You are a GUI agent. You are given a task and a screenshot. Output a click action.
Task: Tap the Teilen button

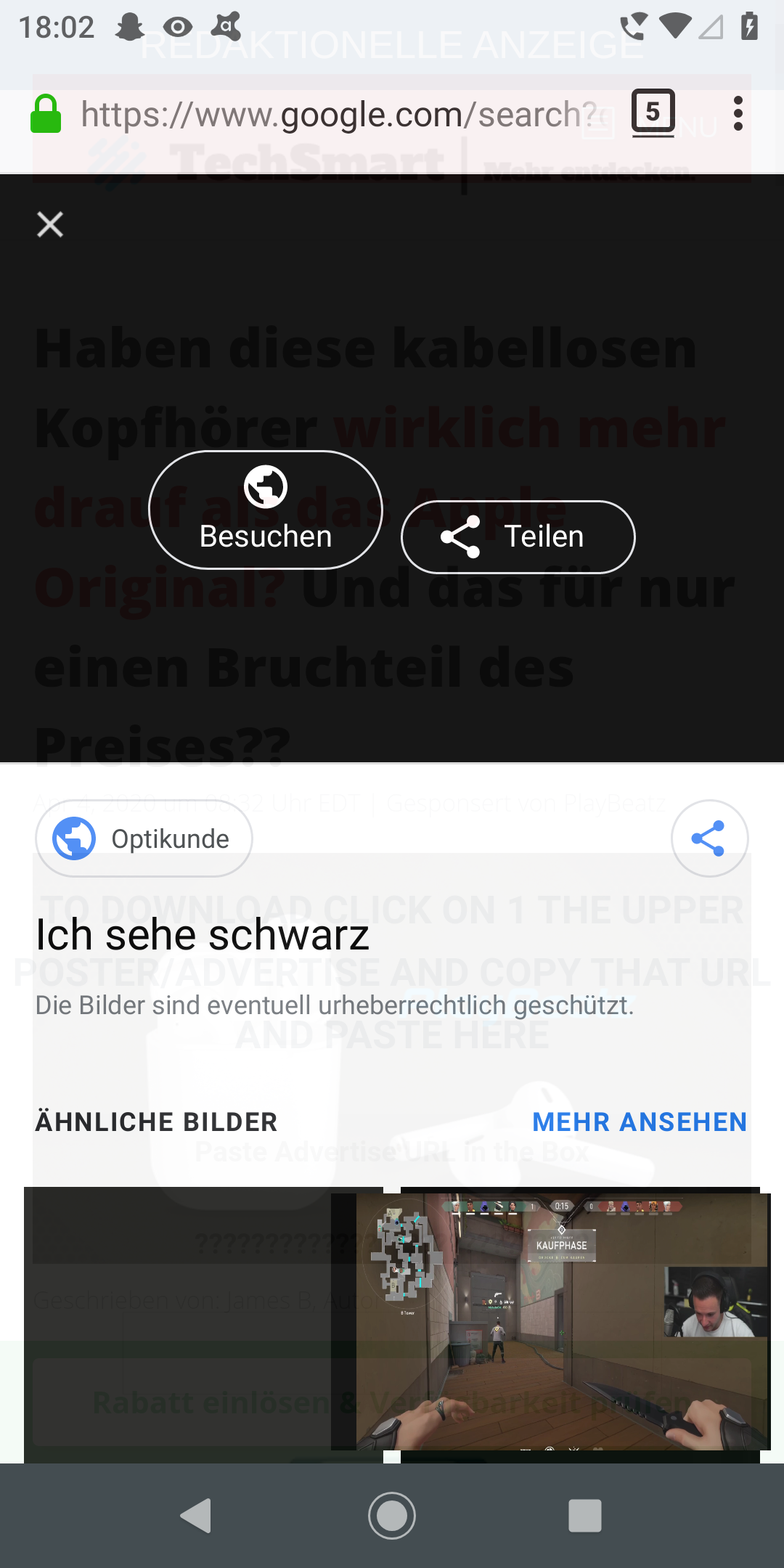coord(518,537)
